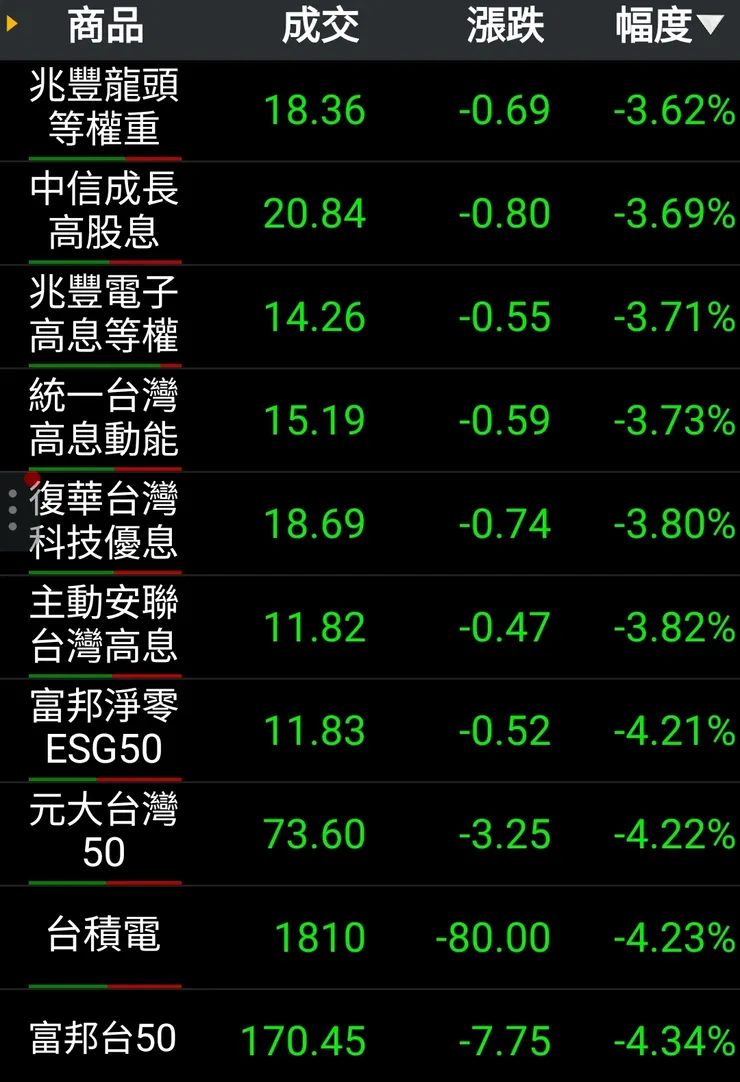Open the three-dot side handle menu
This screenshot has width=740, height=1082.
pos(11,508)
